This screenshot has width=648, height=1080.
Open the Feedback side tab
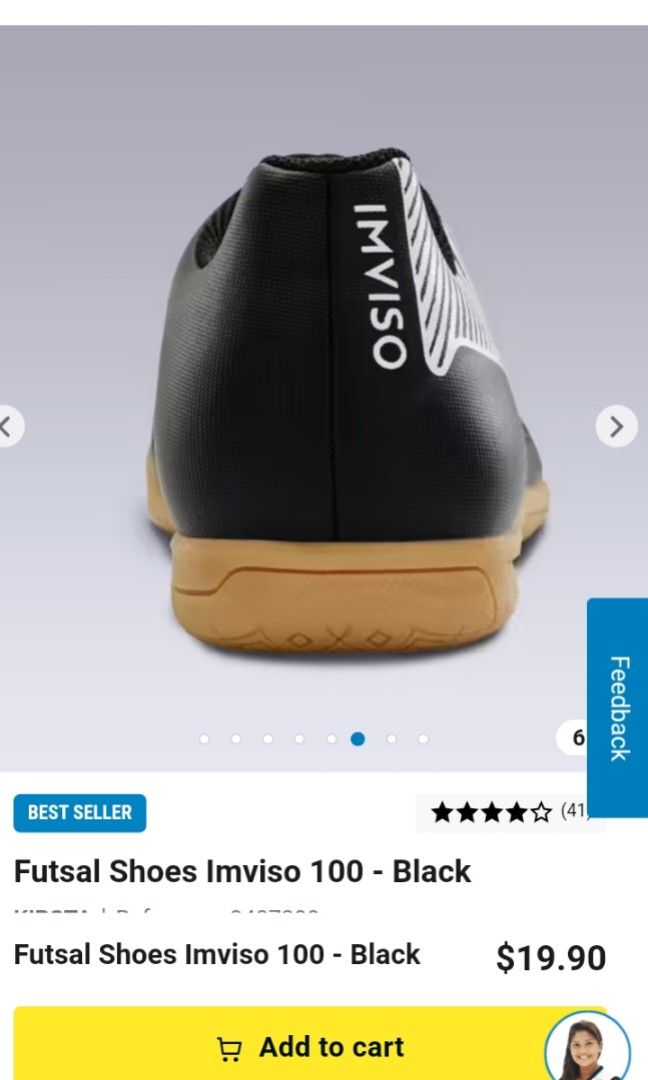618,707
